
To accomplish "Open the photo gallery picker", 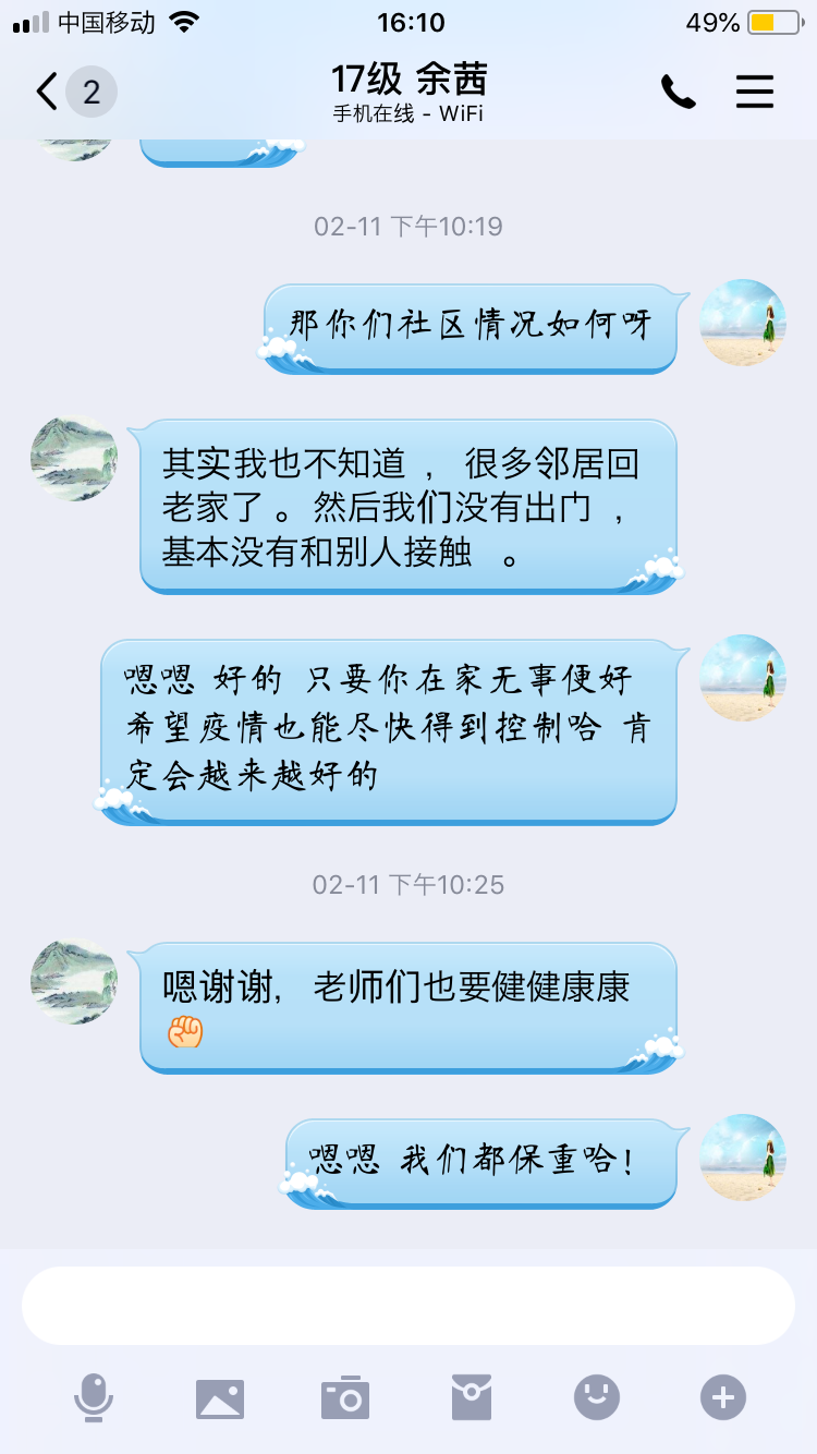I will (x=220, y=1396).
